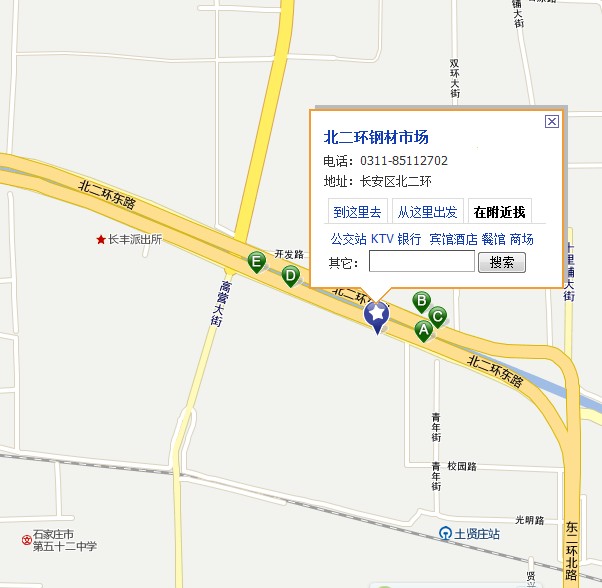Open map marker B
Image resolution: width=602 pixels, height=588 pixels.
coord(422,300)
